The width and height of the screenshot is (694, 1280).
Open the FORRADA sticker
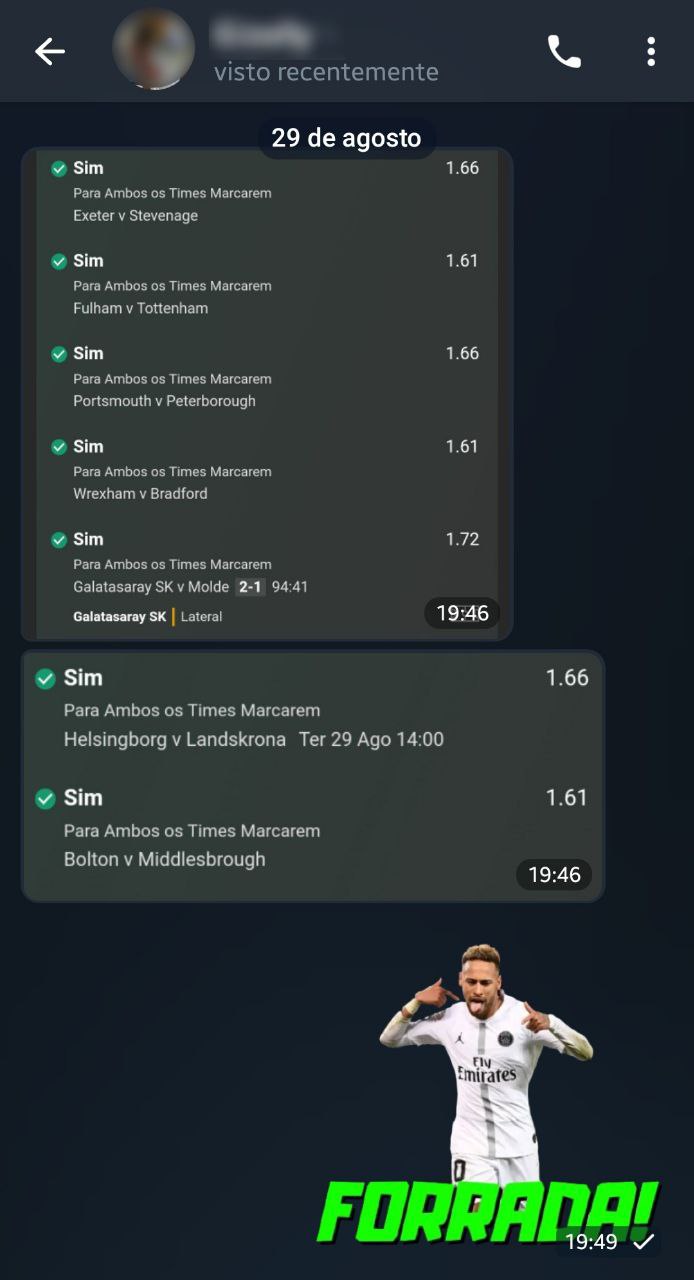click(489, 1095)
